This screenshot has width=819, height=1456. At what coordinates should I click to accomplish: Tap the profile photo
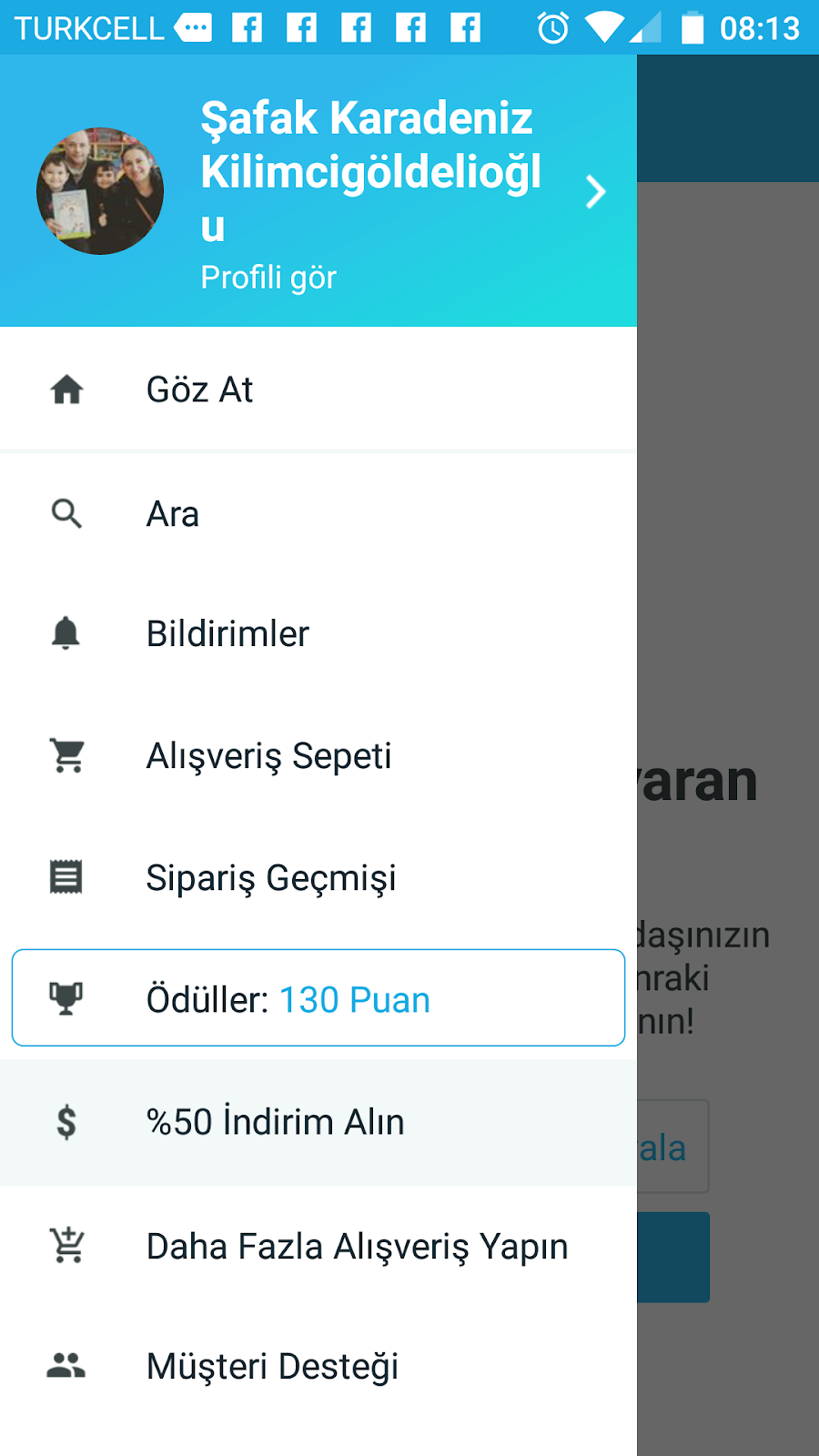pos(100,191)
